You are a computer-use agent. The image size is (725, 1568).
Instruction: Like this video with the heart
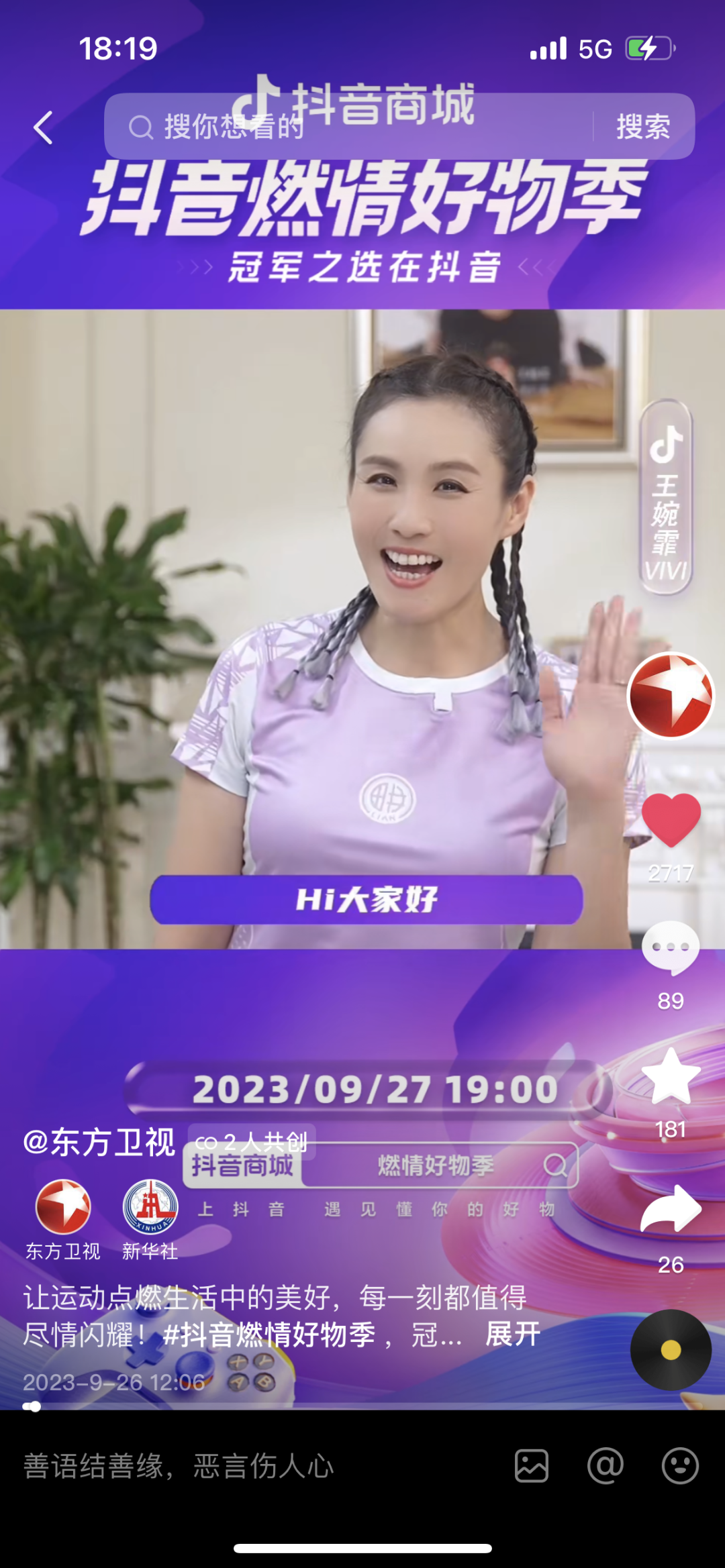click(x=671, y=820)
